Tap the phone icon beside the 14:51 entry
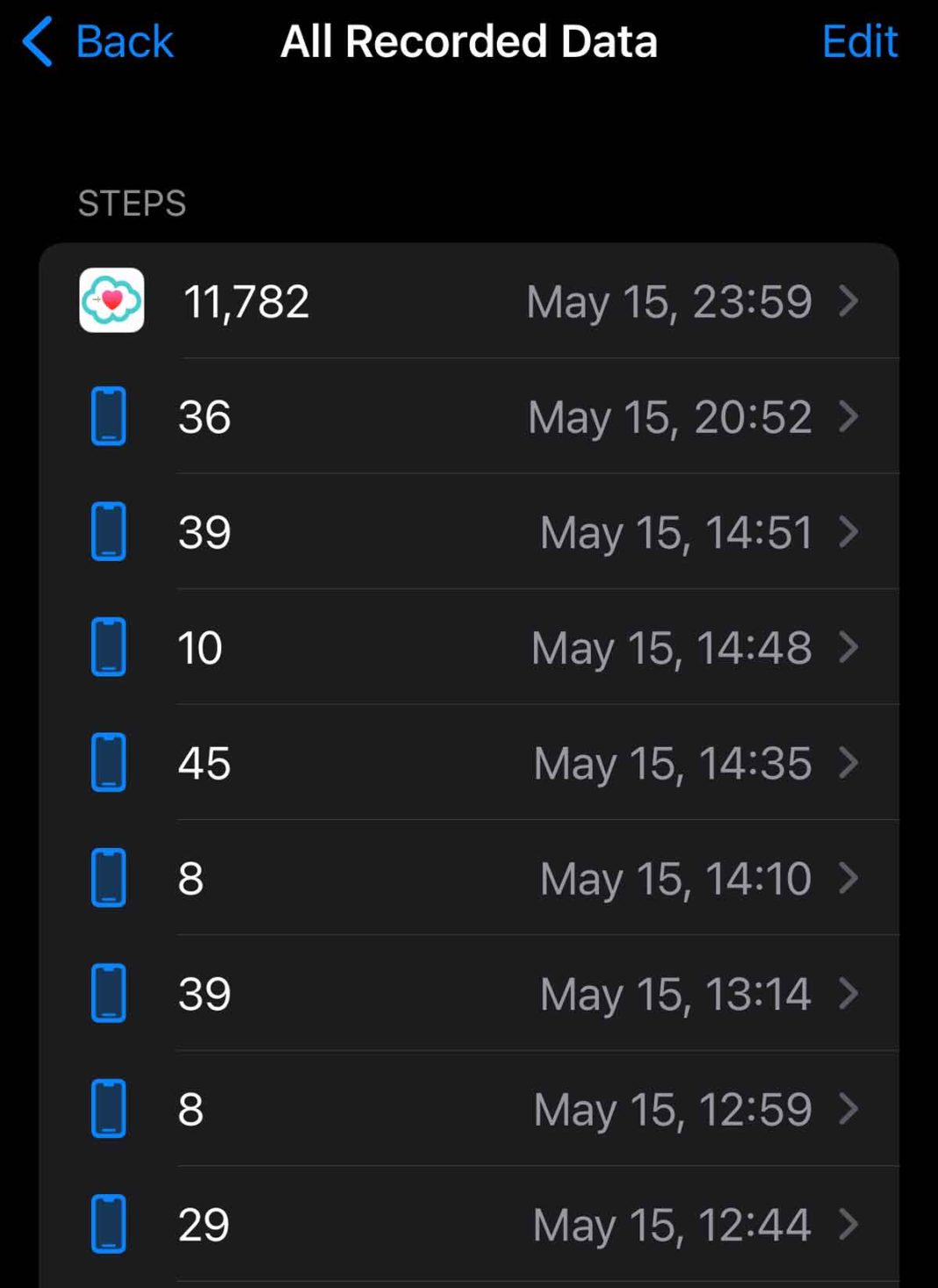The image size is (938, 1288). (x=109, y=532)
